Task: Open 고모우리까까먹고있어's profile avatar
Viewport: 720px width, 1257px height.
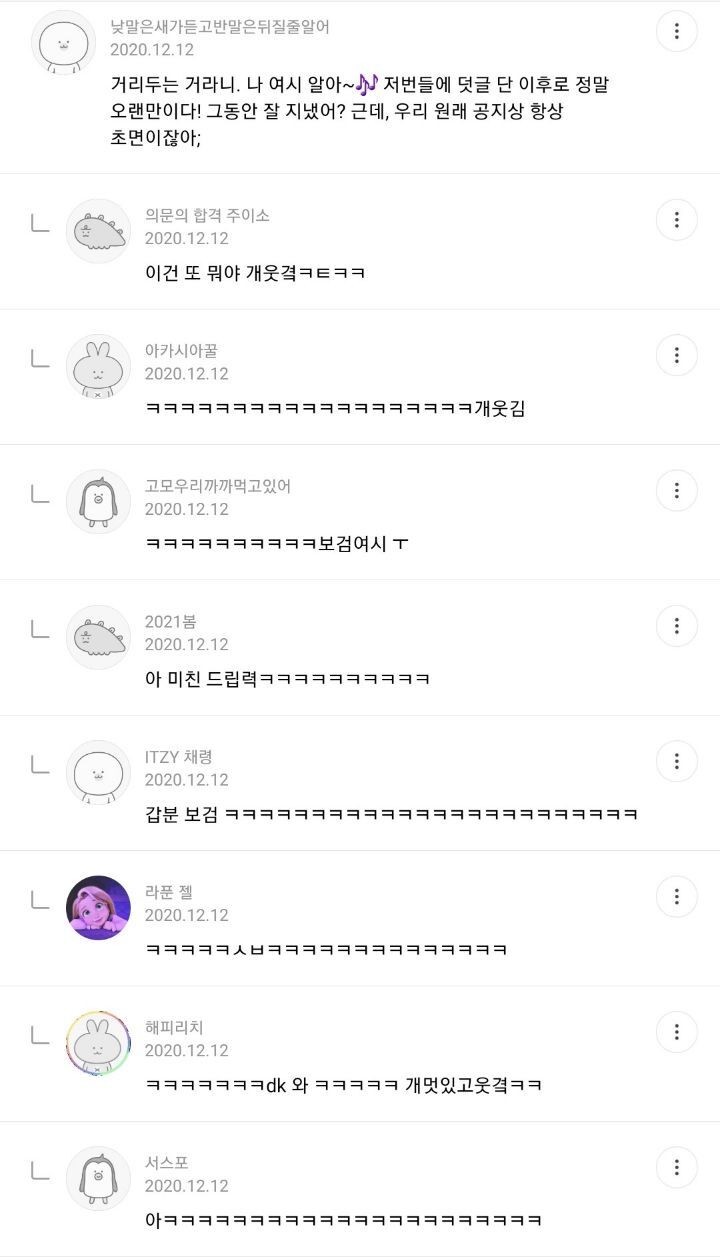Action: pos(98,501)
